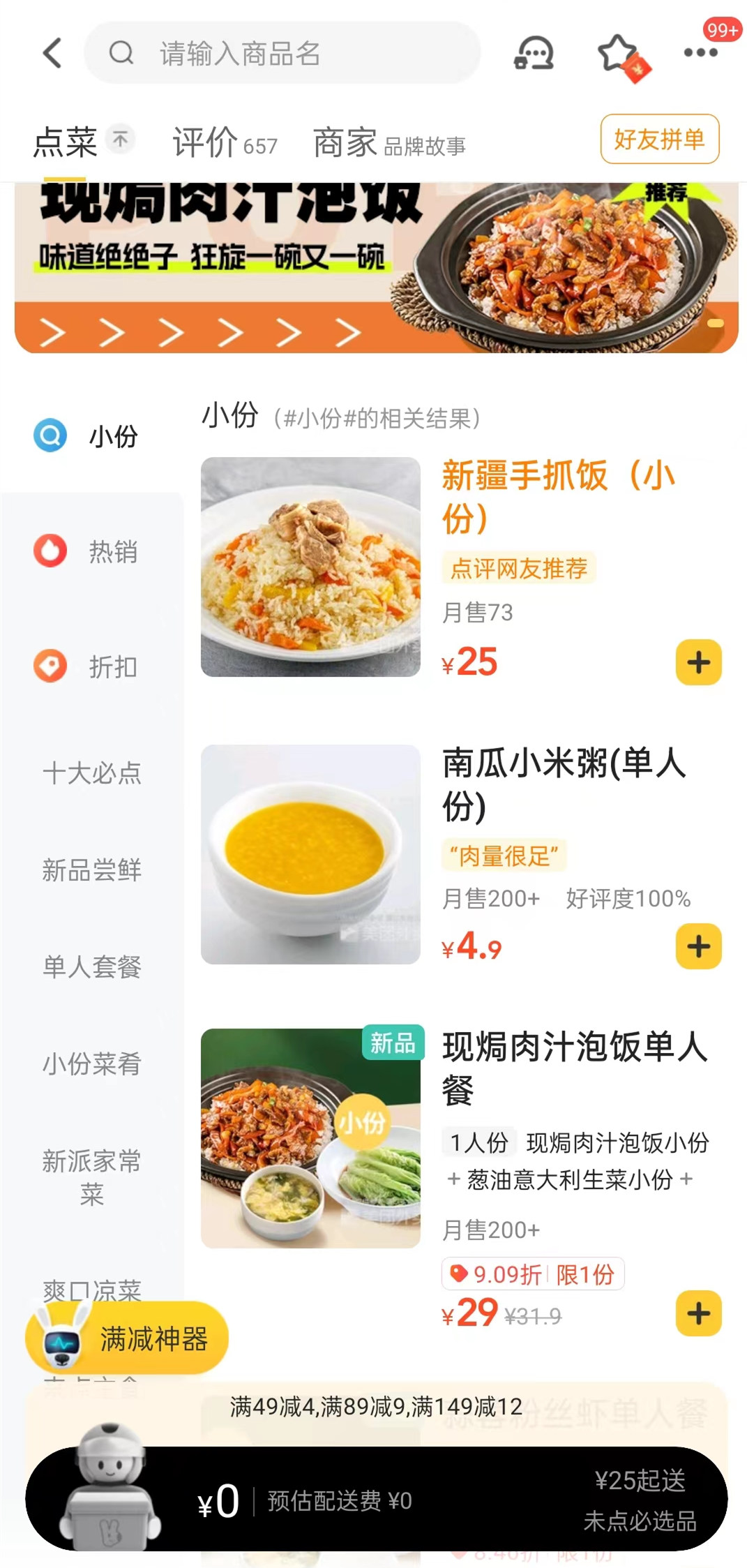The image size is (747, 1568).
Task: Open the 现焗肉汁泡饭 promo banner
Action: click(x=376, y=268)
